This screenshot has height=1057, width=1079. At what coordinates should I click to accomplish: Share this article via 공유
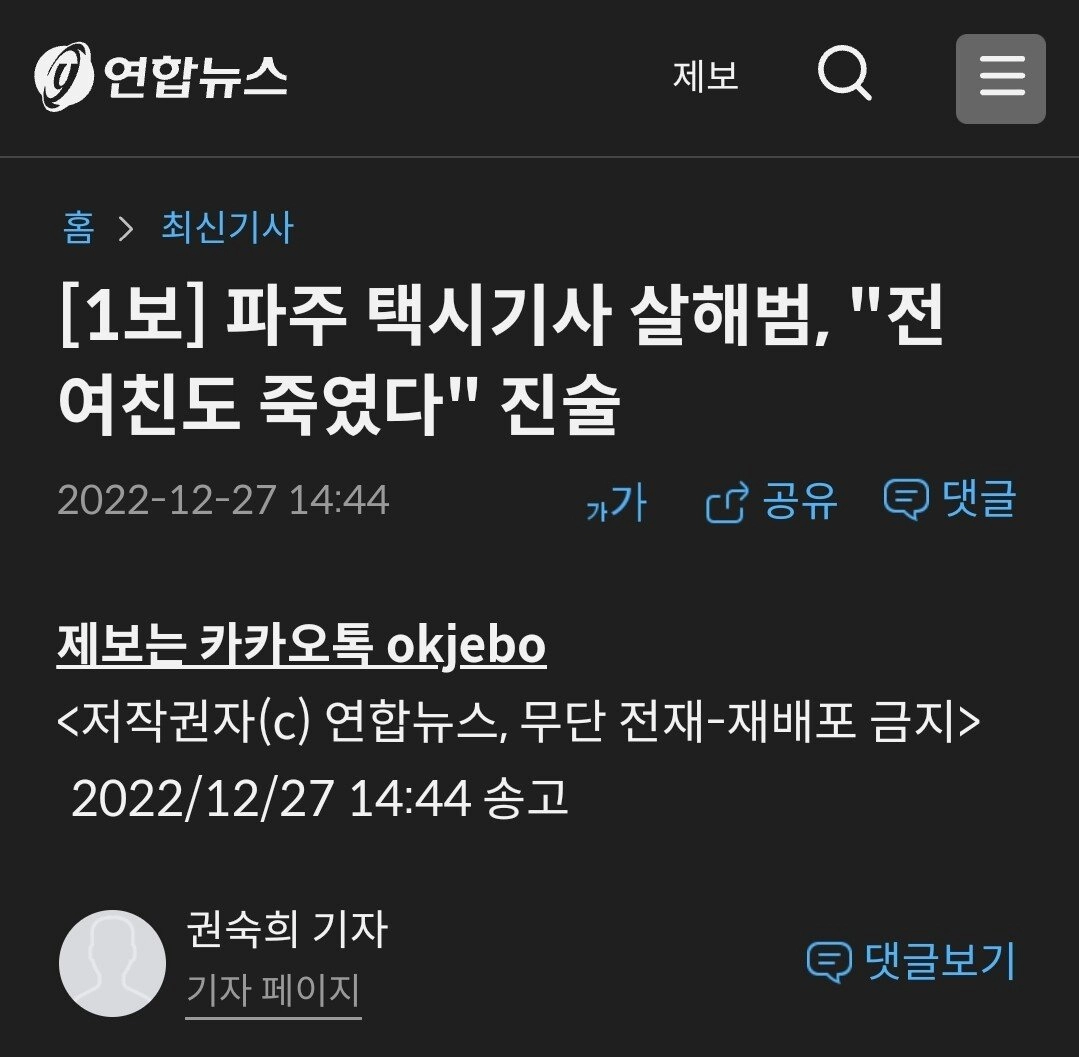(772, 500)
